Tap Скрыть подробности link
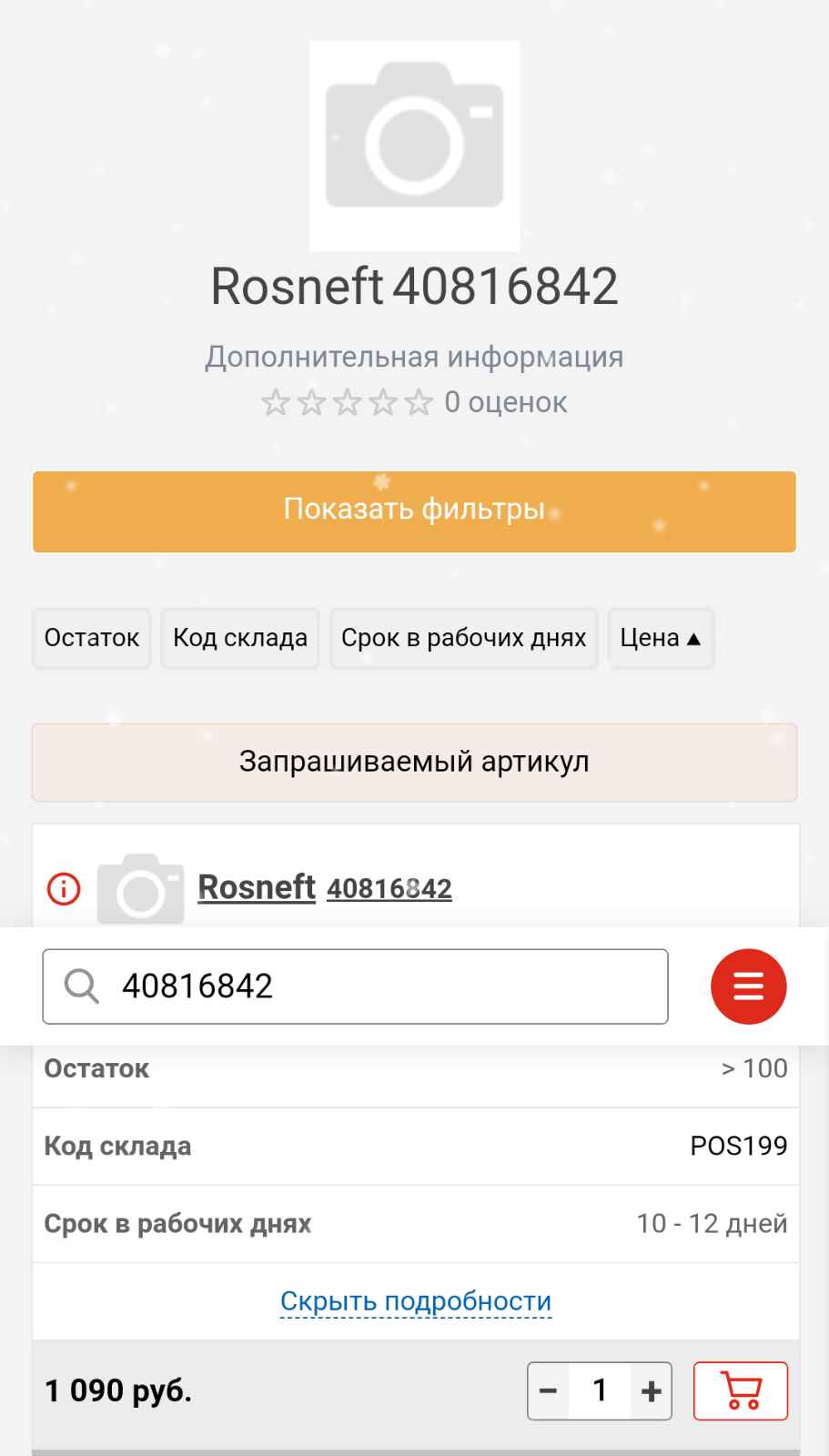 click(x=416, y=1301)
